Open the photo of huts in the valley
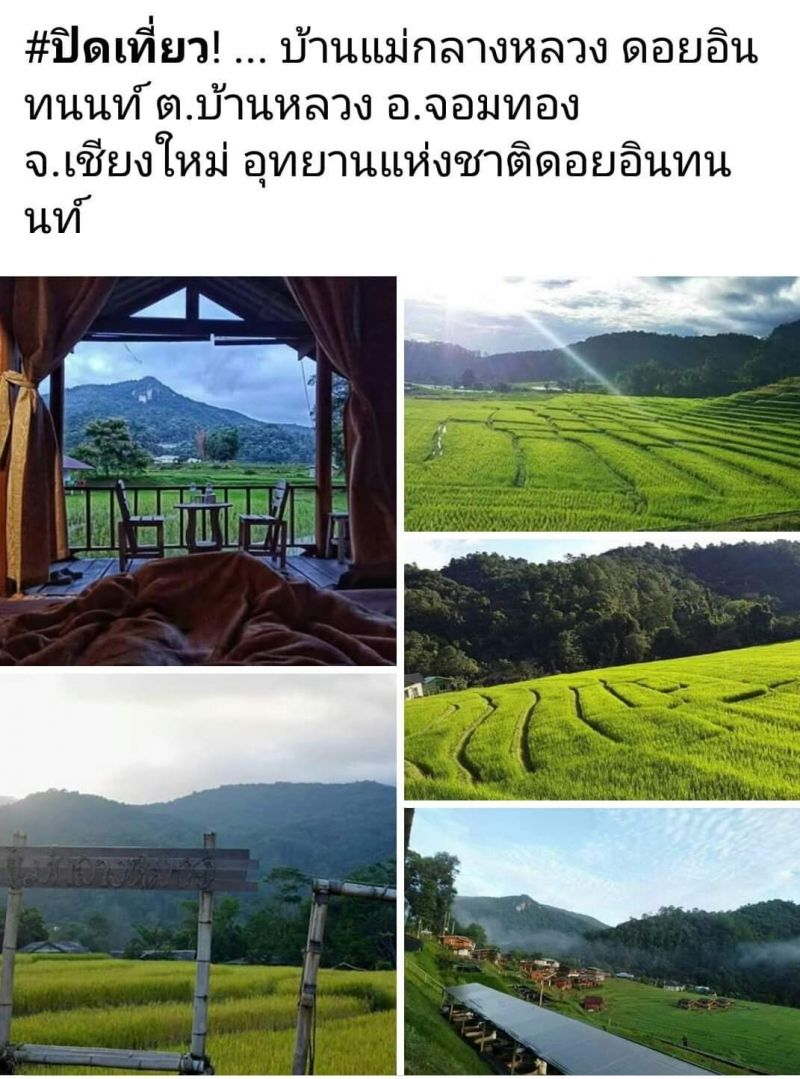Viewport: 800px width, 1079px height. pyautogui.click(x=602, y=941)
